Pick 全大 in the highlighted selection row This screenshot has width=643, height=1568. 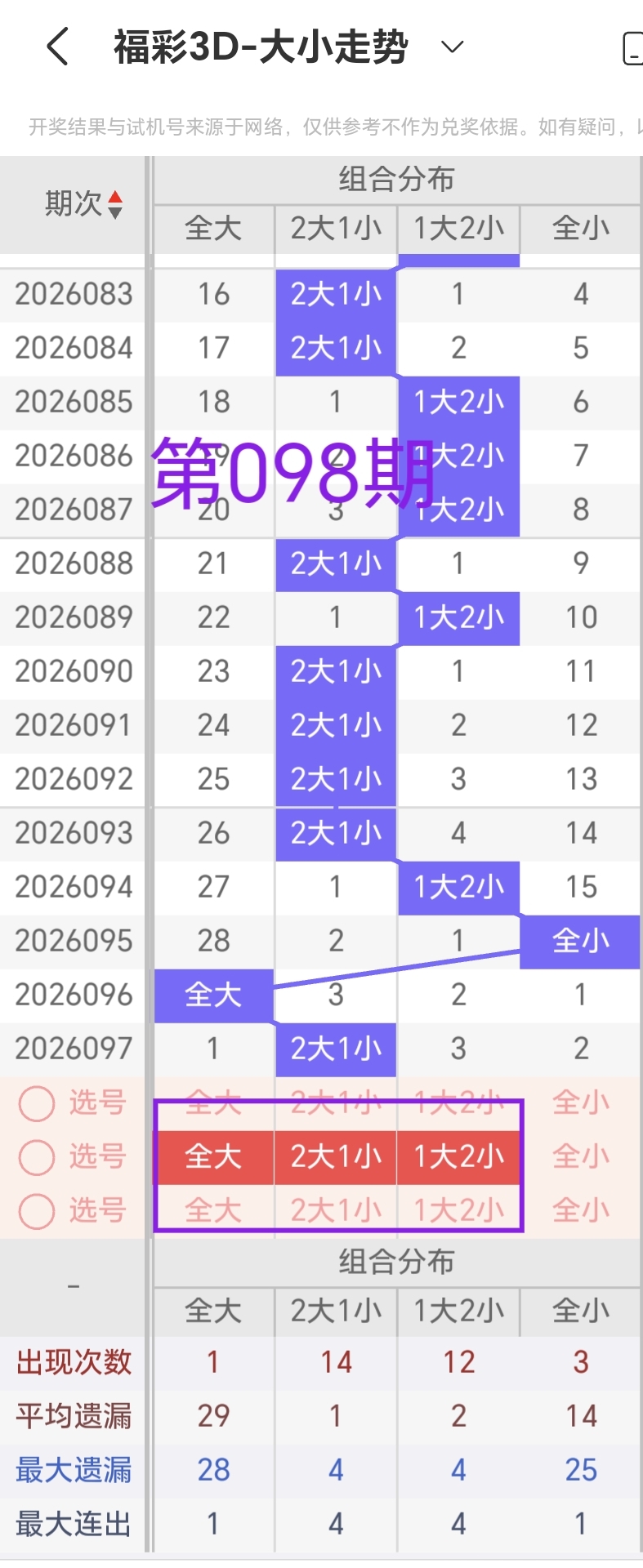pyautogui.click(x=212, y=1156)
